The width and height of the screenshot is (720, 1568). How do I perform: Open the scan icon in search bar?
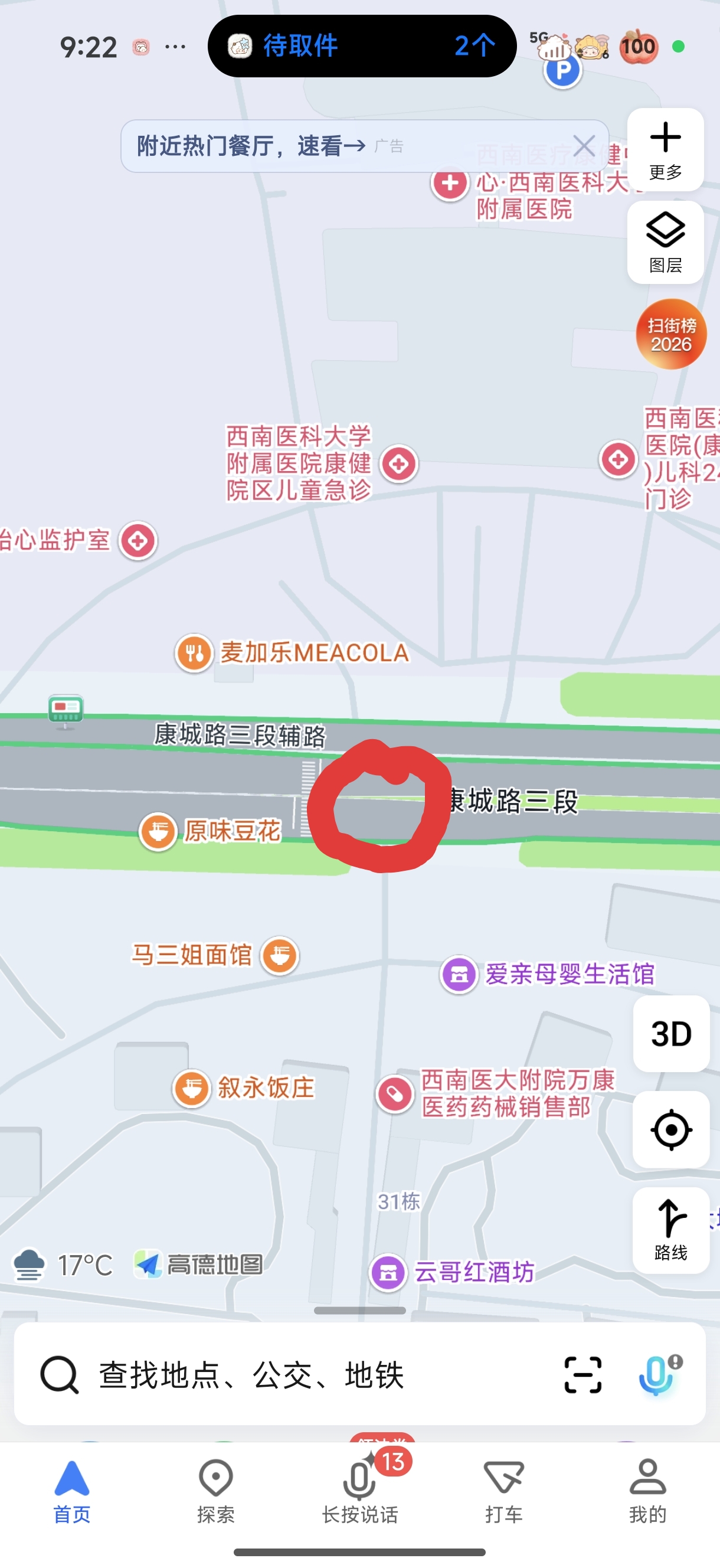582,1374
